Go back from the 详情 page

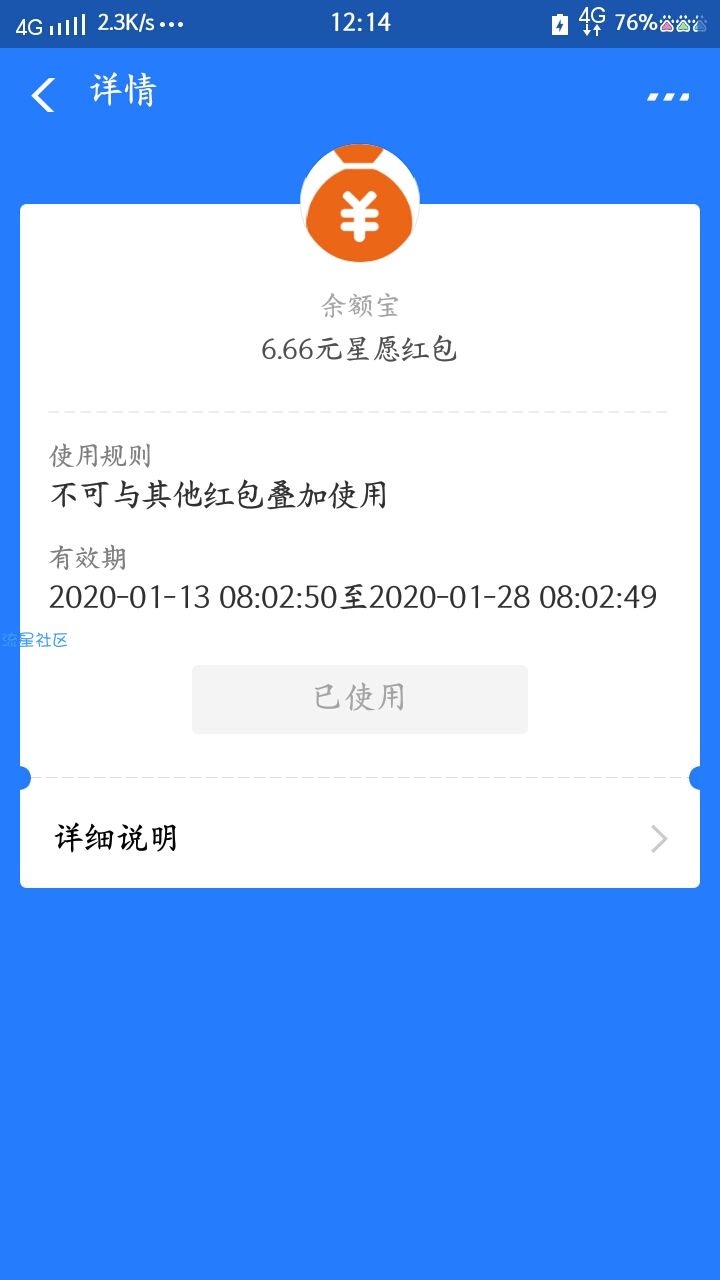coord(43,95)
